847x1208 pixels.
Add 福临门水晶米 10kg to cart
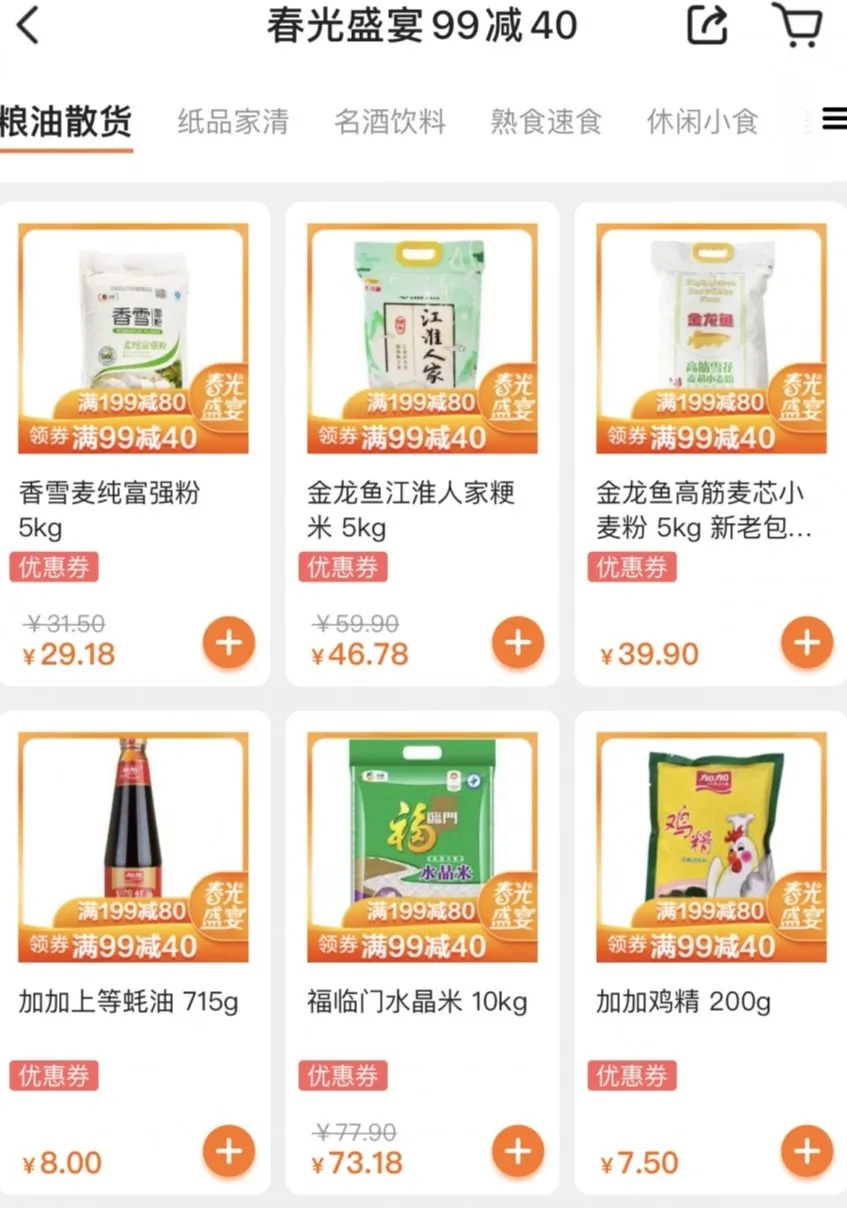tap(518, 1151)
